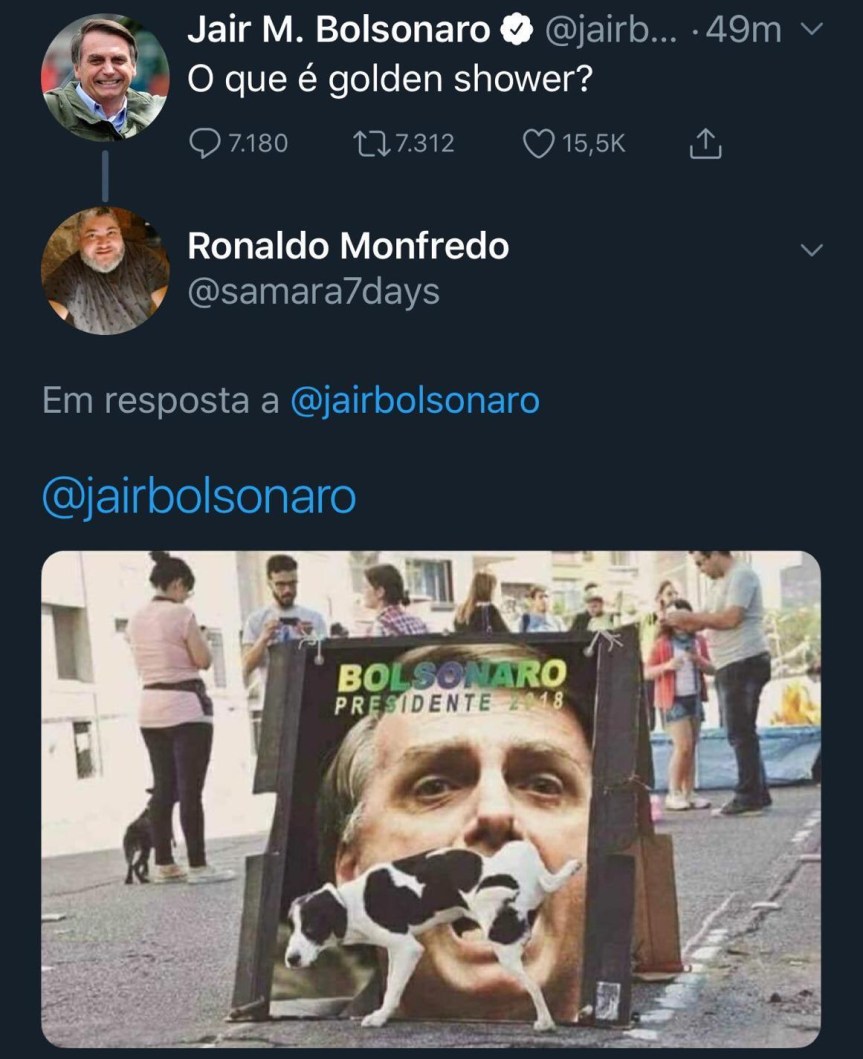The image size is (863, 1059).
Task: Open Jair M. Bolsonaro's profile picture
Action: (x=104, y=77)
